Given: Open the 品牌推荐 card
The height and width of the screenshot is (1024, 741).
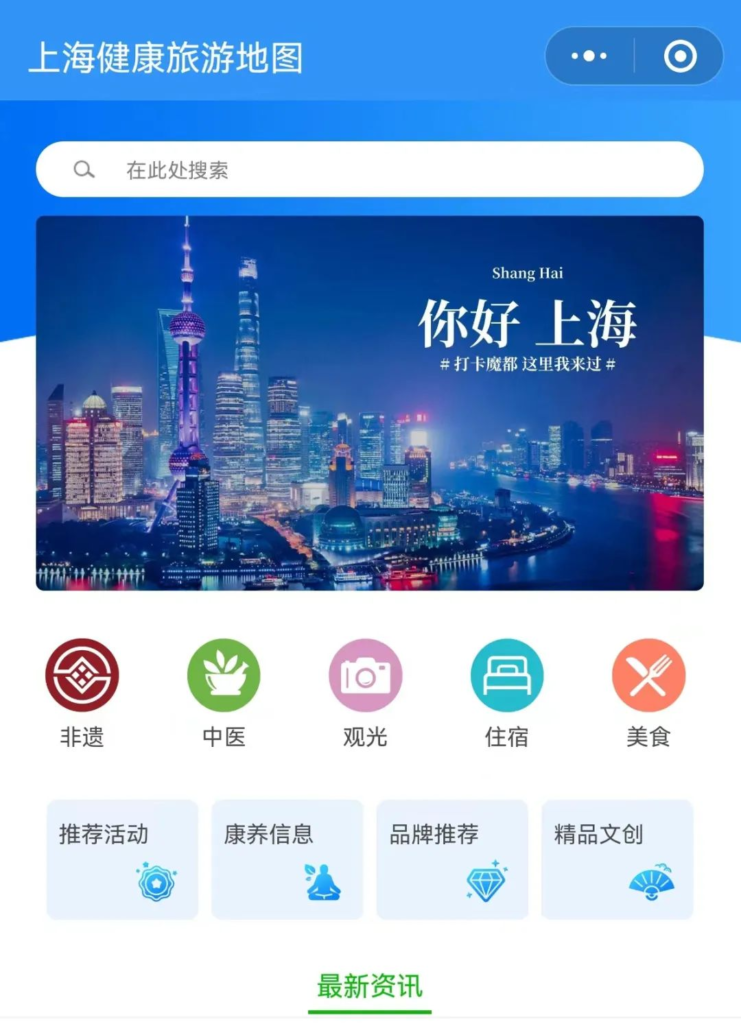Looking at the screenshot, I should pos(452,859).
